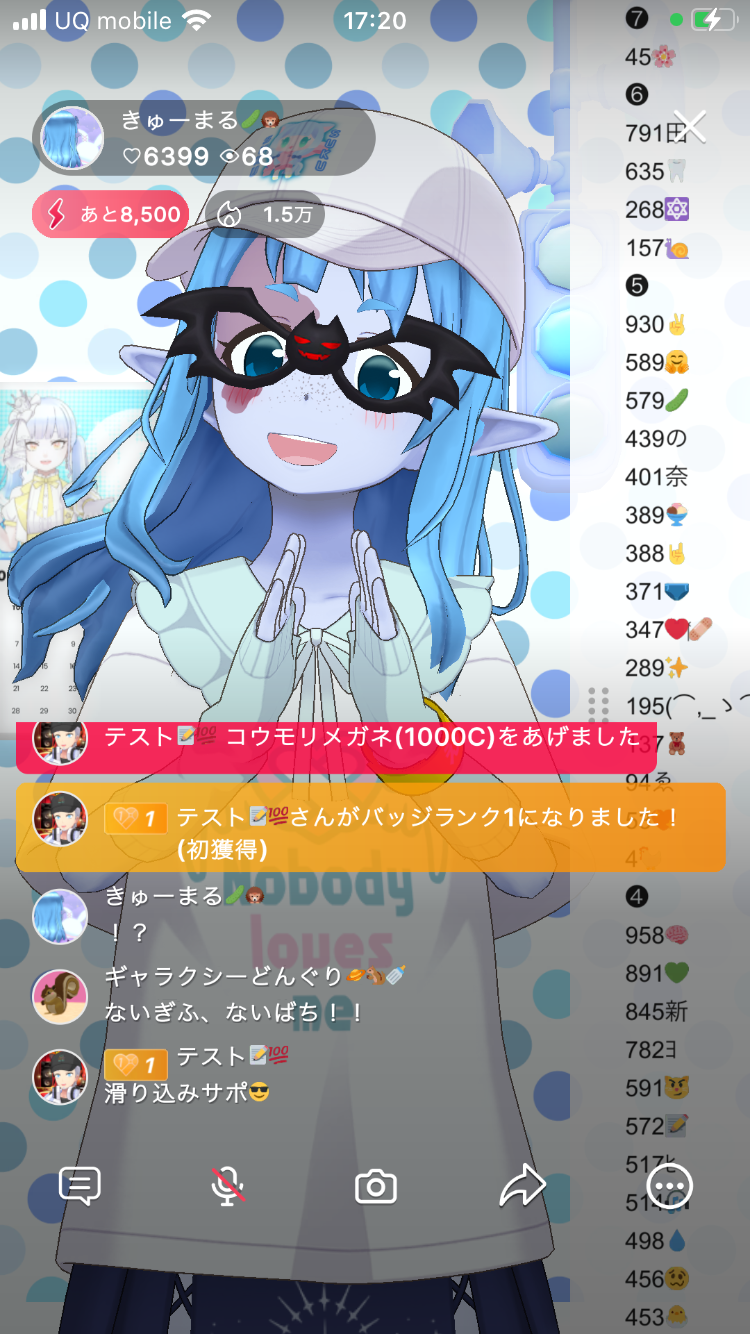750x1334 pixels.
Task: Tap テスト's コウモリメガネ gift notification
Action: click(335, 740)
